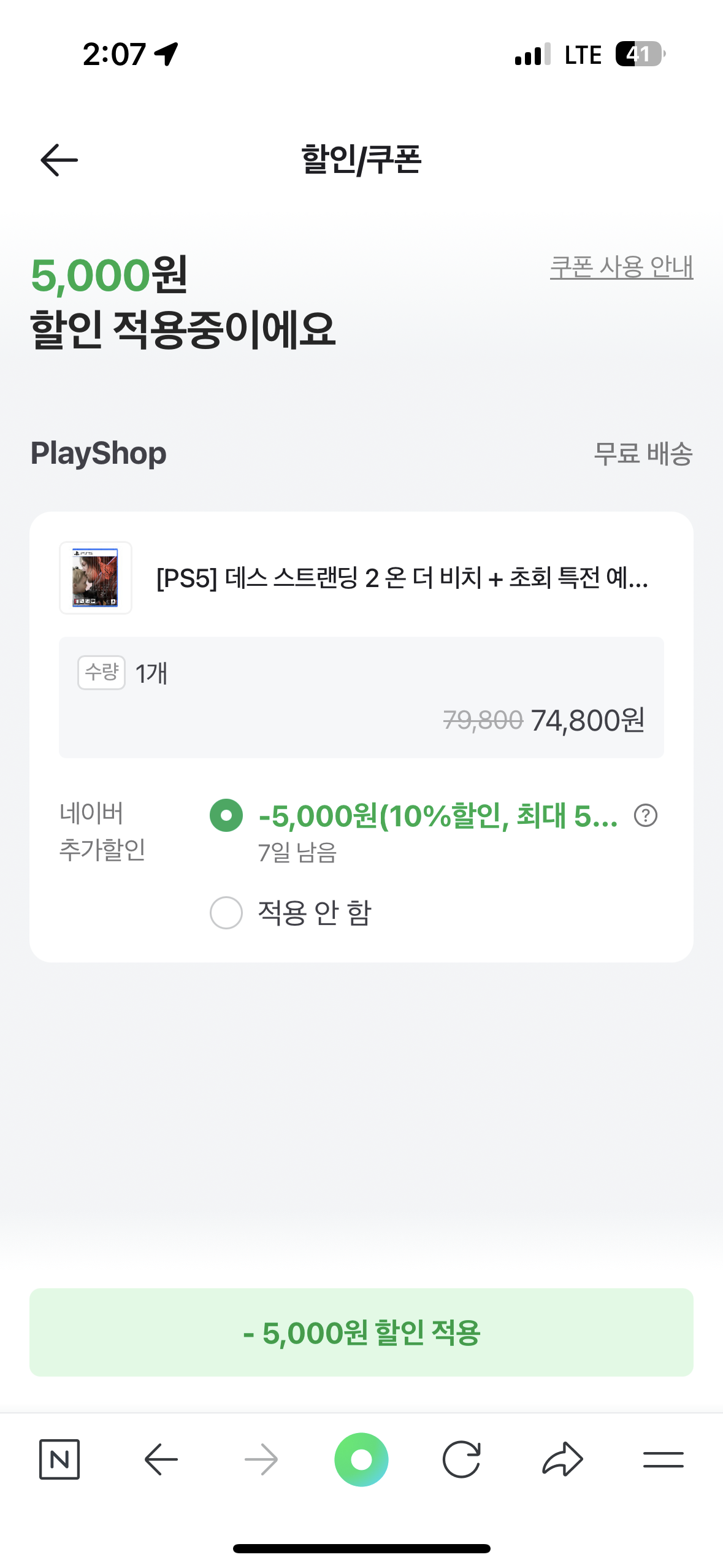Apply the - 5,000원 할인 적용 button

[x=361, y=1332]
